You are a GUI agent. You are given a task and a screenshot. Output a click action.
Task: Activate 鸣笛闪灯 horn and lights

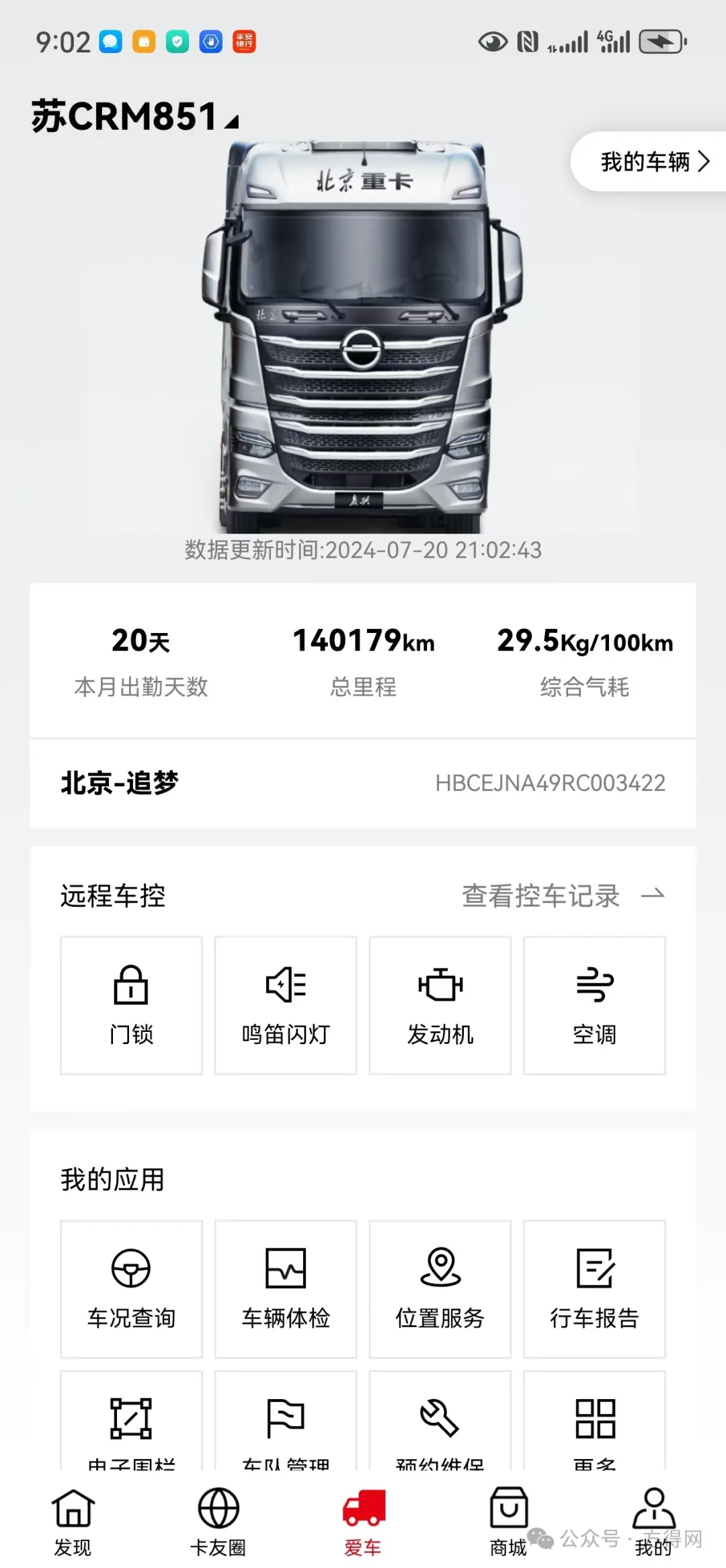[x=286, y=1005]
